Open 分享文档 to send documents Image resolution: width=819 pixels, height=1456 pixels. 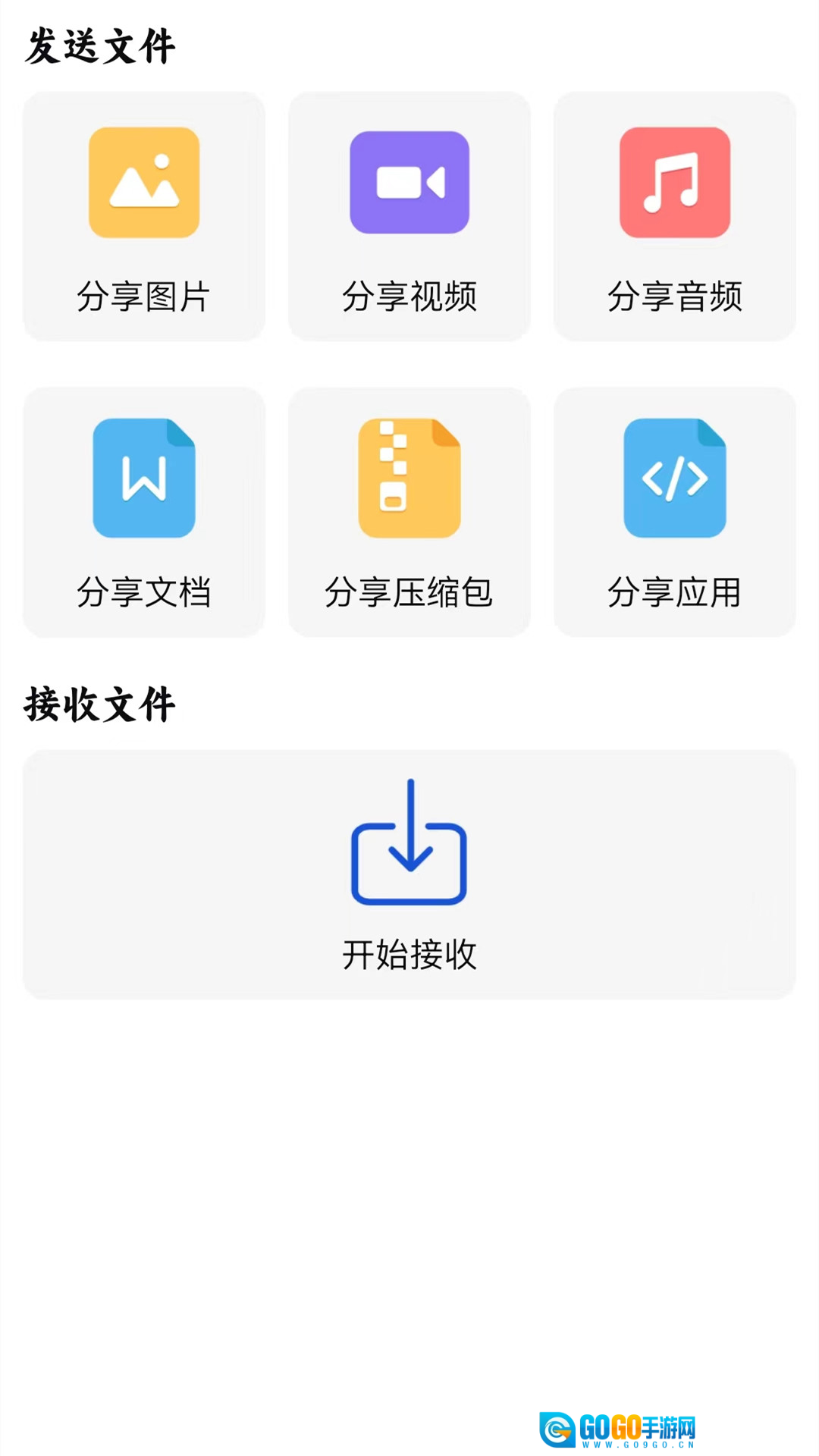(x=144, y=512)
